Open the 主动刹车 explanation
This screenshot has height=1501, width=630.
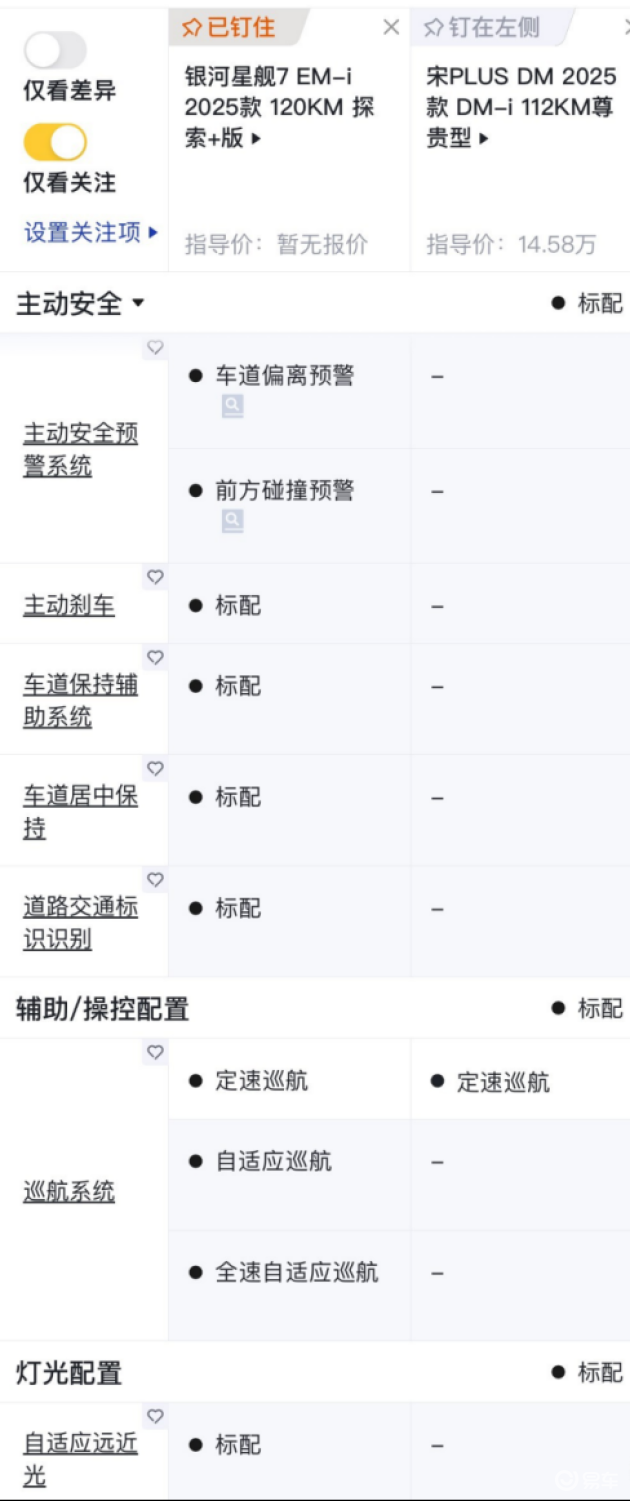point(69,605)
